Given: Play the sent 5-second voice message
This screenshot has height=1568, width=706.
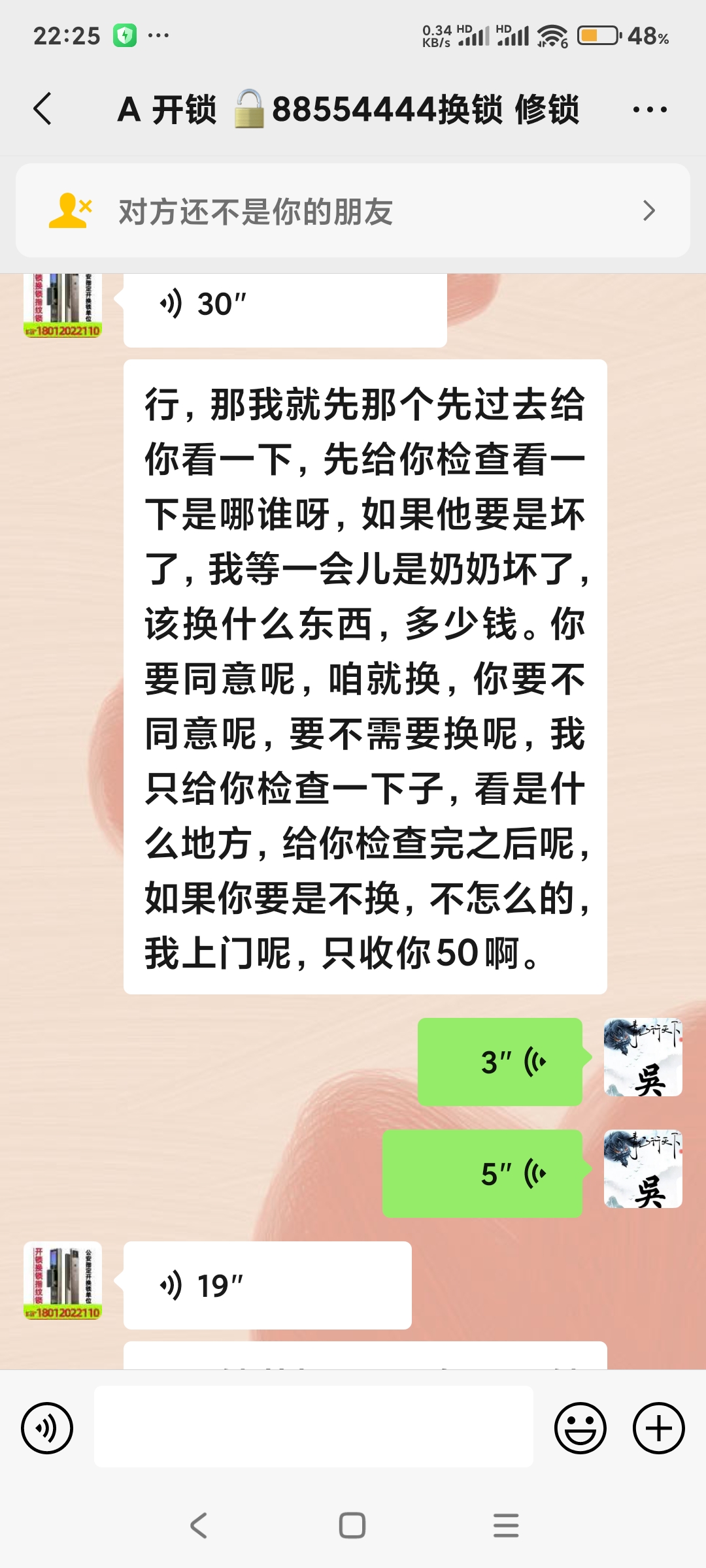Looking at the screenshot, I should point(482,1173).
